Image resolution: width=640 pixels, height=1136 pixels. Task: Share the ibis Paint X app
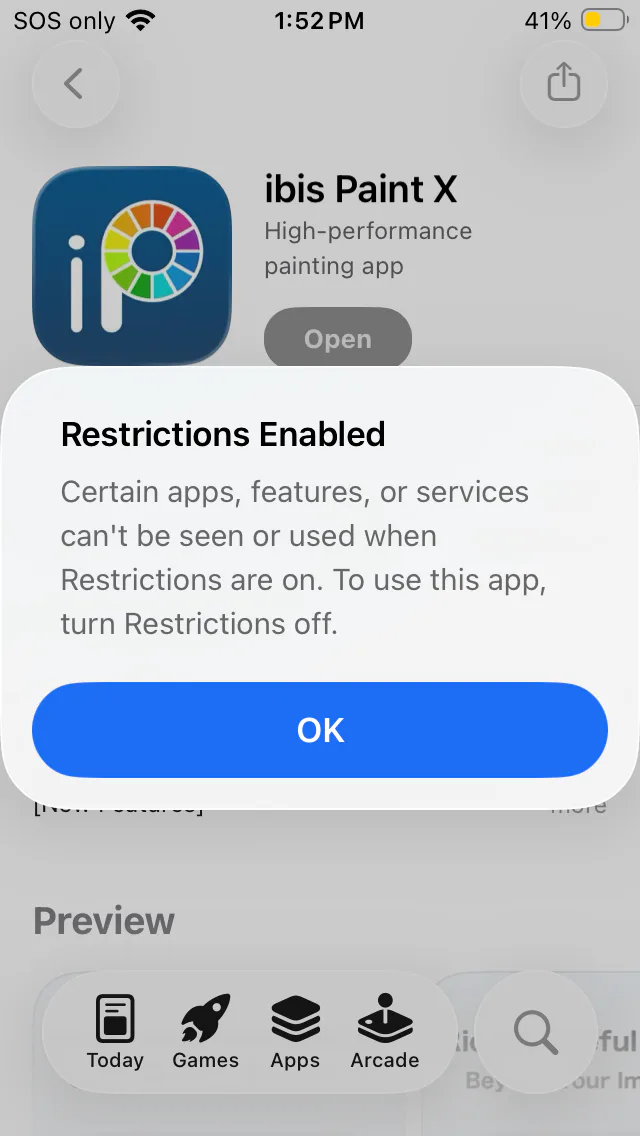564,84
